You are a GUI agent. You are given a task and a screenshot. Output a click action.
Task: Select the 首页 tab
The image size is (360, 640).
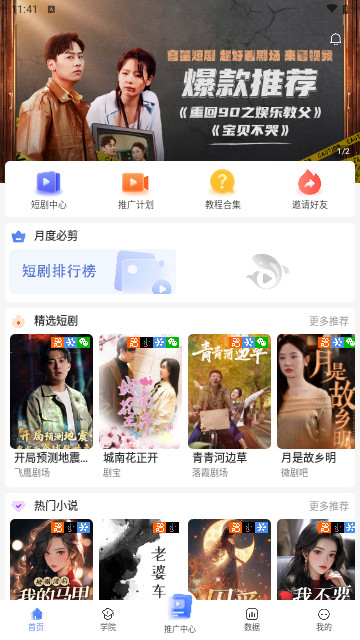coord(36,619)
